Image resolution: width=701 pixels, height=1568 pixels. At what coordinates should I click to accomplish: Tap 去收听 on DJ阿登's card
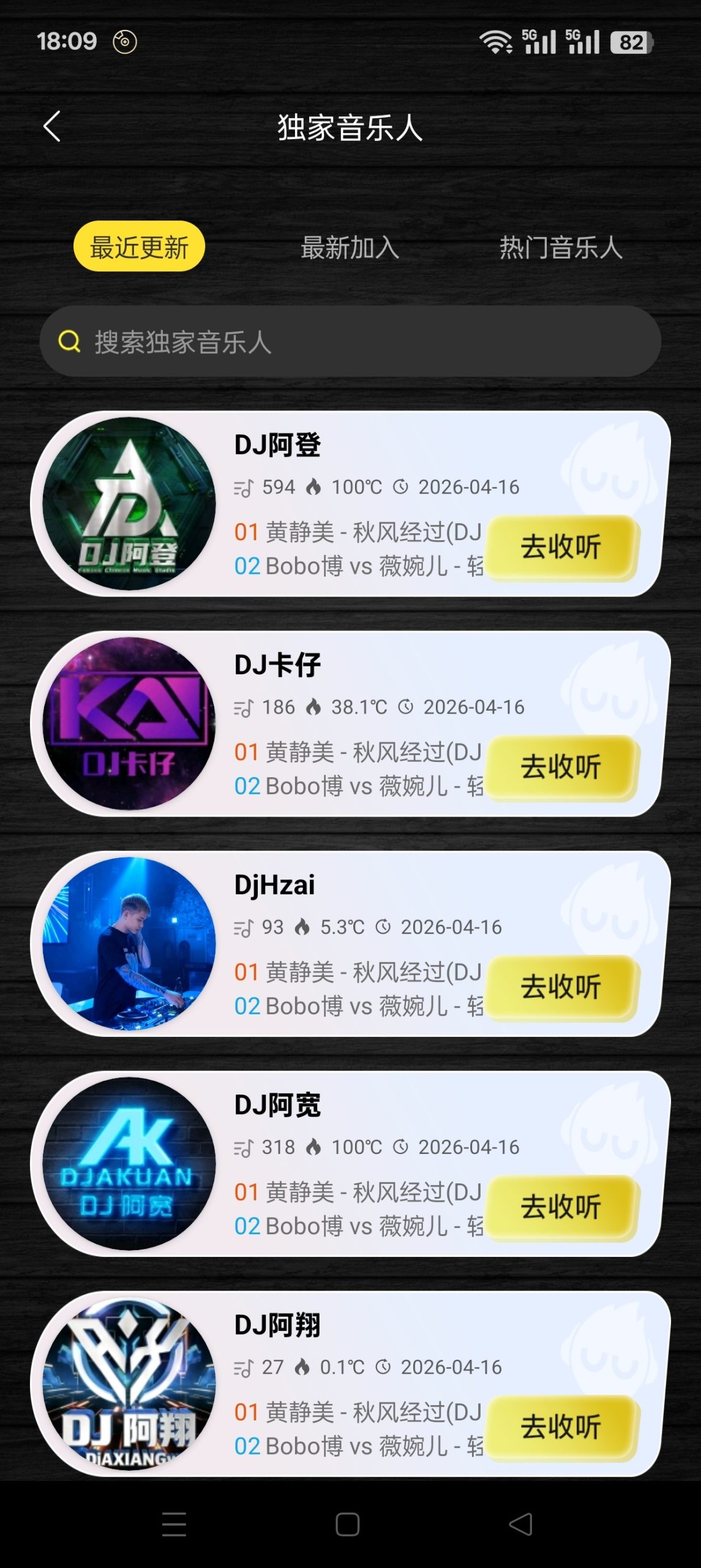pyautogui.click(x=561, y=544)
